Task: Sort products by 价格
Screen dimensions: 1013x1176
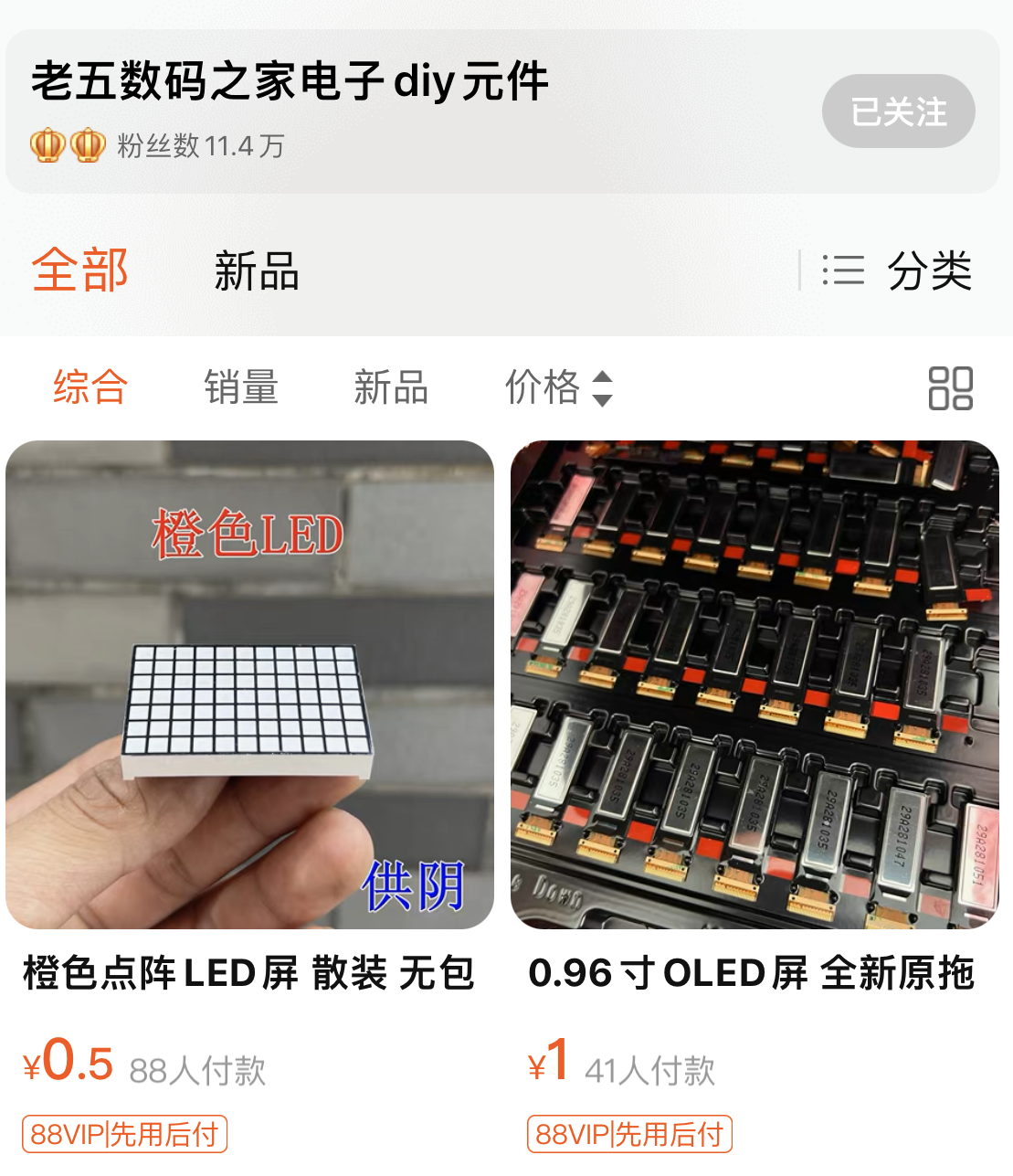Action: 558,387
